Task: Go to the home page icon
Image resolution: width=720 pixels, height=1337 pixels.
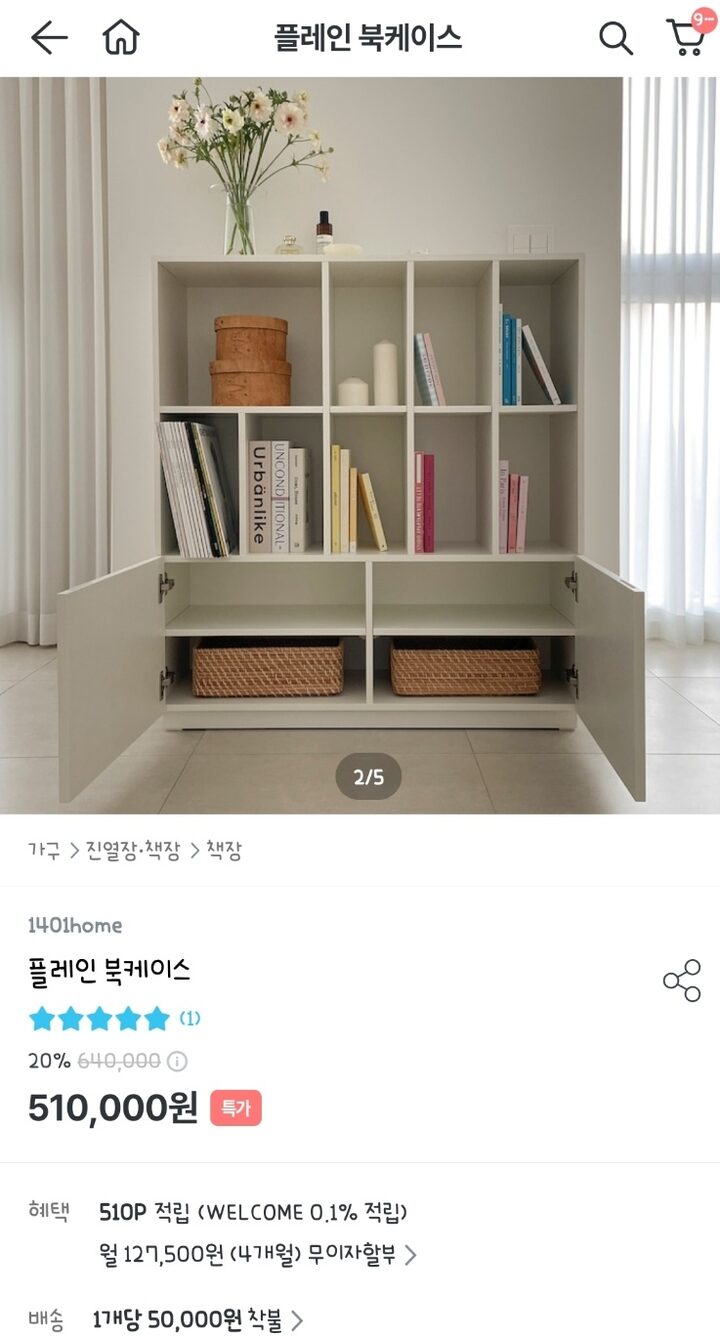Action: pyautogui.click(x=121, y=38)
